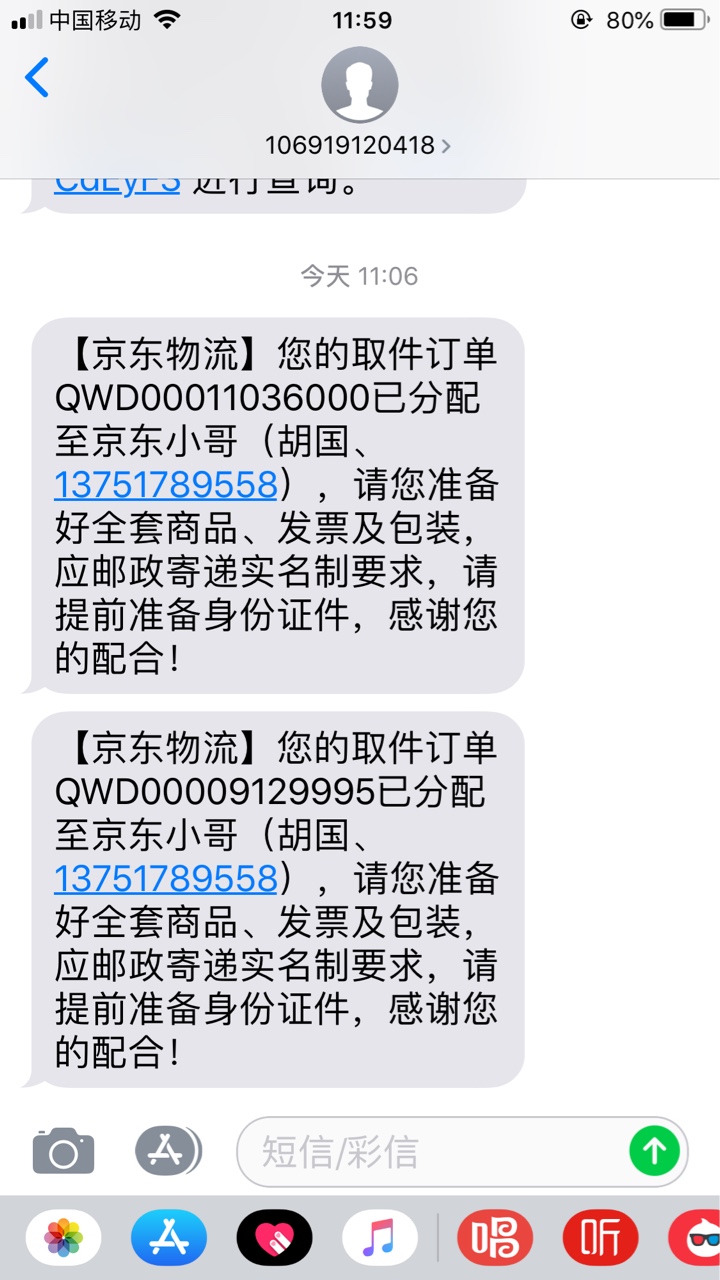Open the App Store in the app strip
720x1280 pixels.
pyautogui.click(x=168, y=1238)
